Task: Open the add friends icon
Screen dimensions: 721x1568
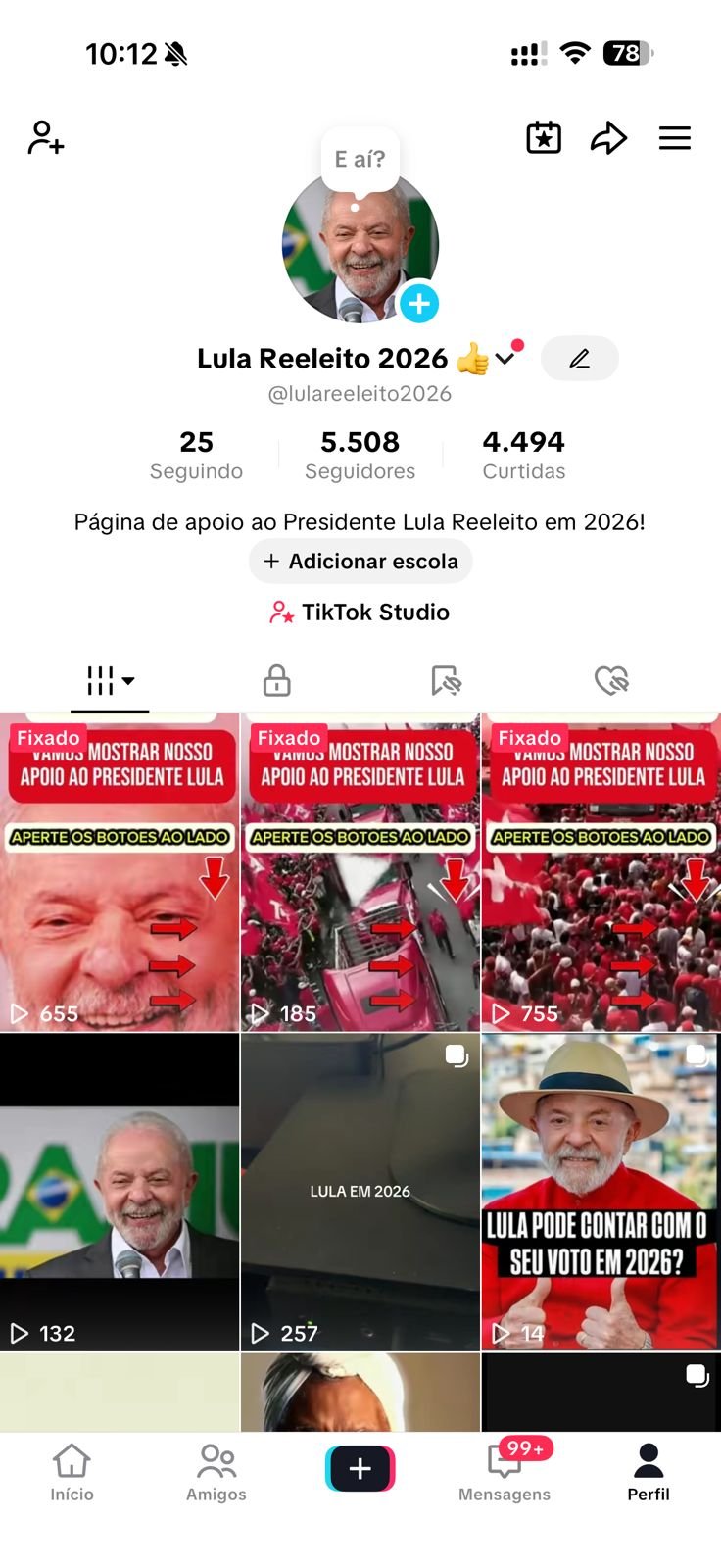Action: [x=46, y=138]
